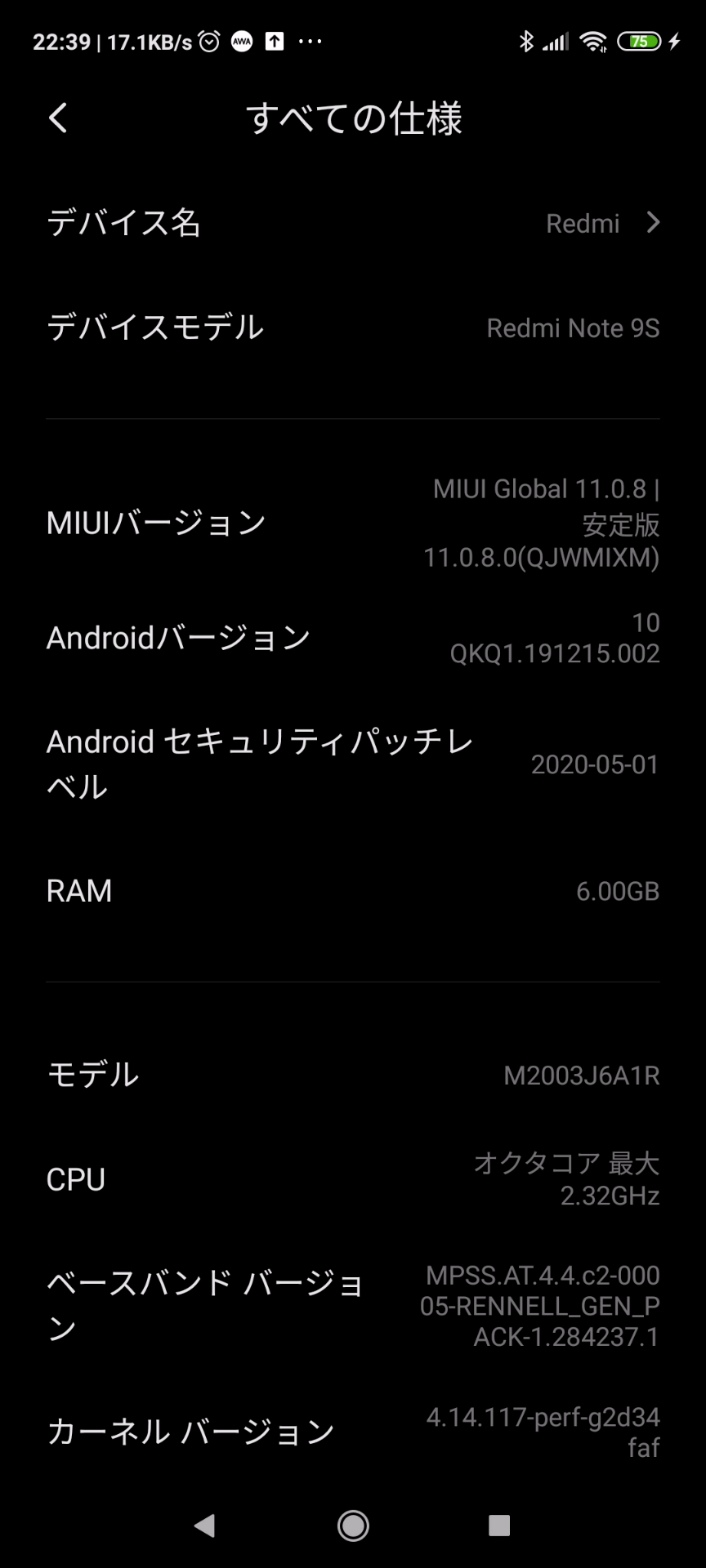The width and height of the screenshot is (706, 1568).
Task: Tap the RAM row
Action: coord(353,891)
